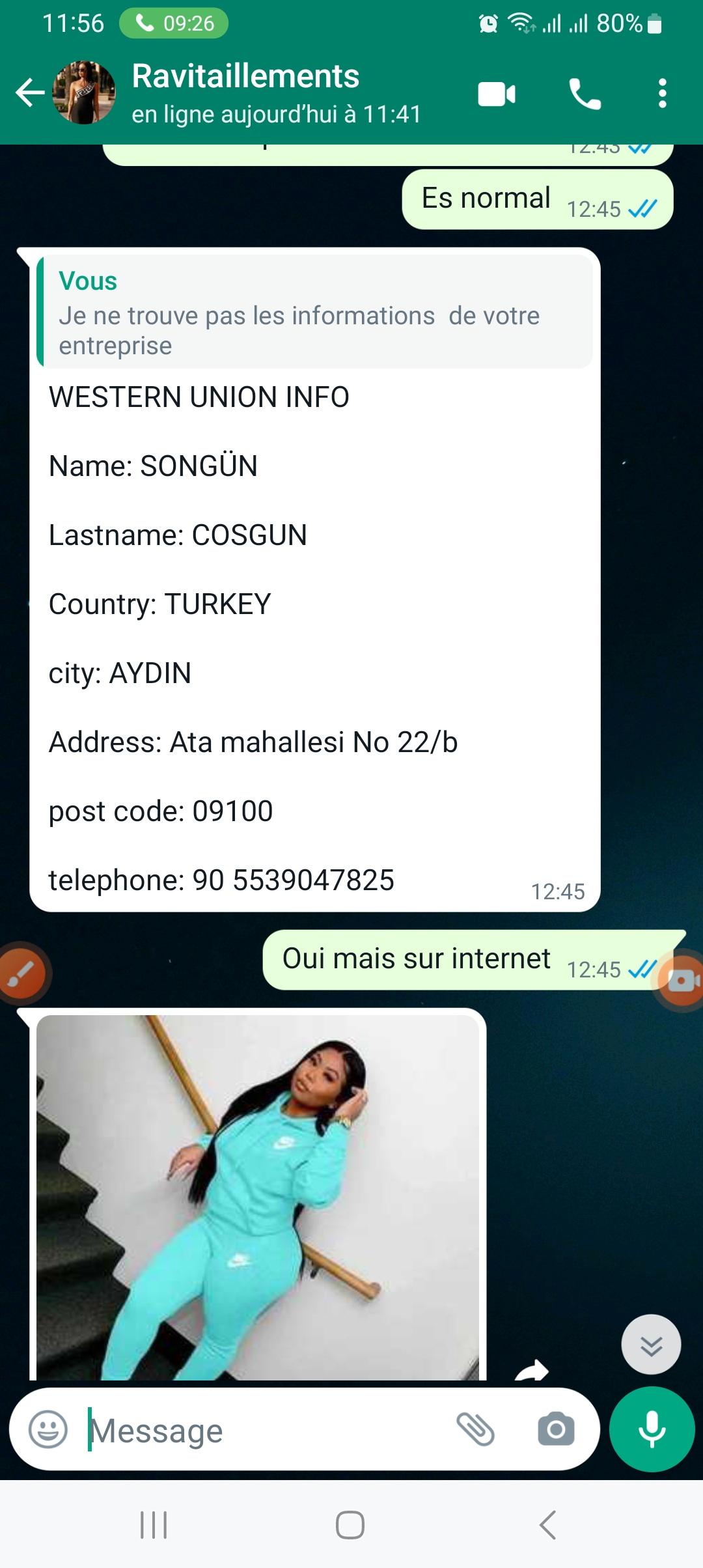
Task: Tap phone number 90 5539047825 link
Action: 293,880
